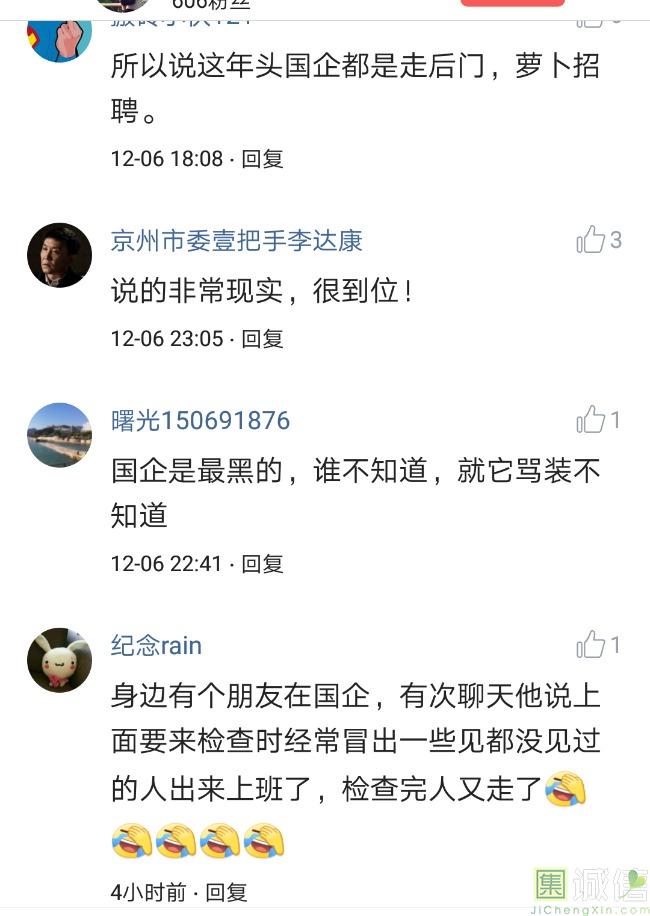
Task: Reply to the 12-06 22:41 comment
Action: pyautogui.click(x=263, y=564)
